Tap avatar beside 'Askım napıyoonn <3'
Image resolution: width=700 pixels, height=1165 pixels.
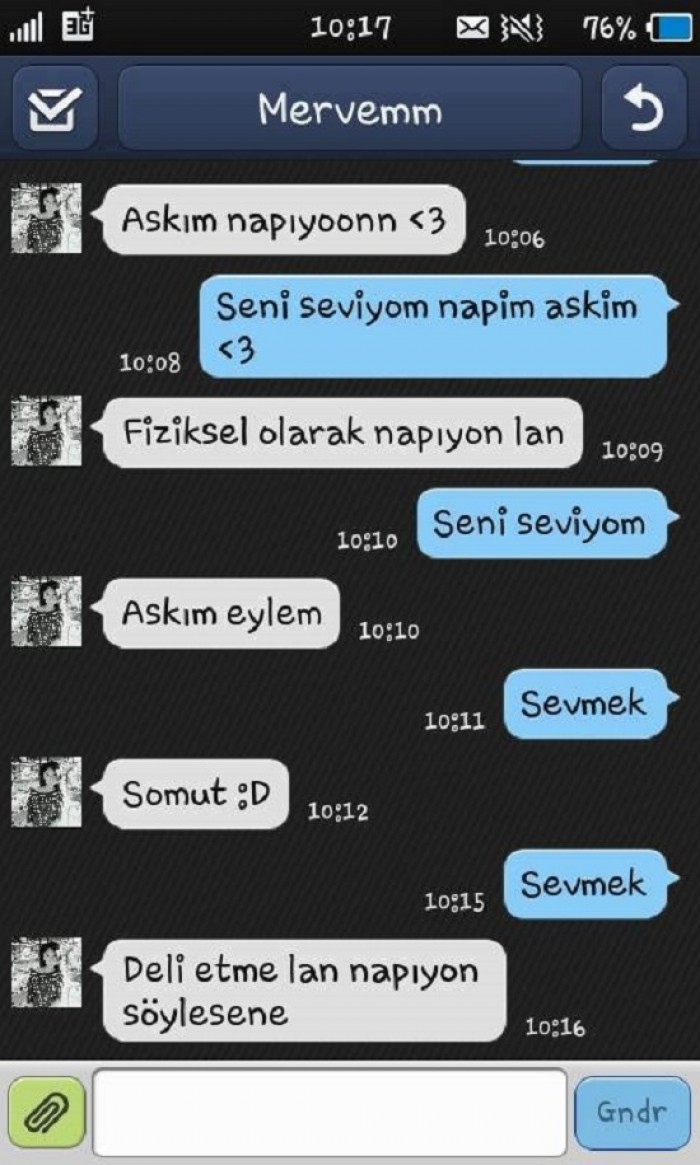click(x=46, y=219)
